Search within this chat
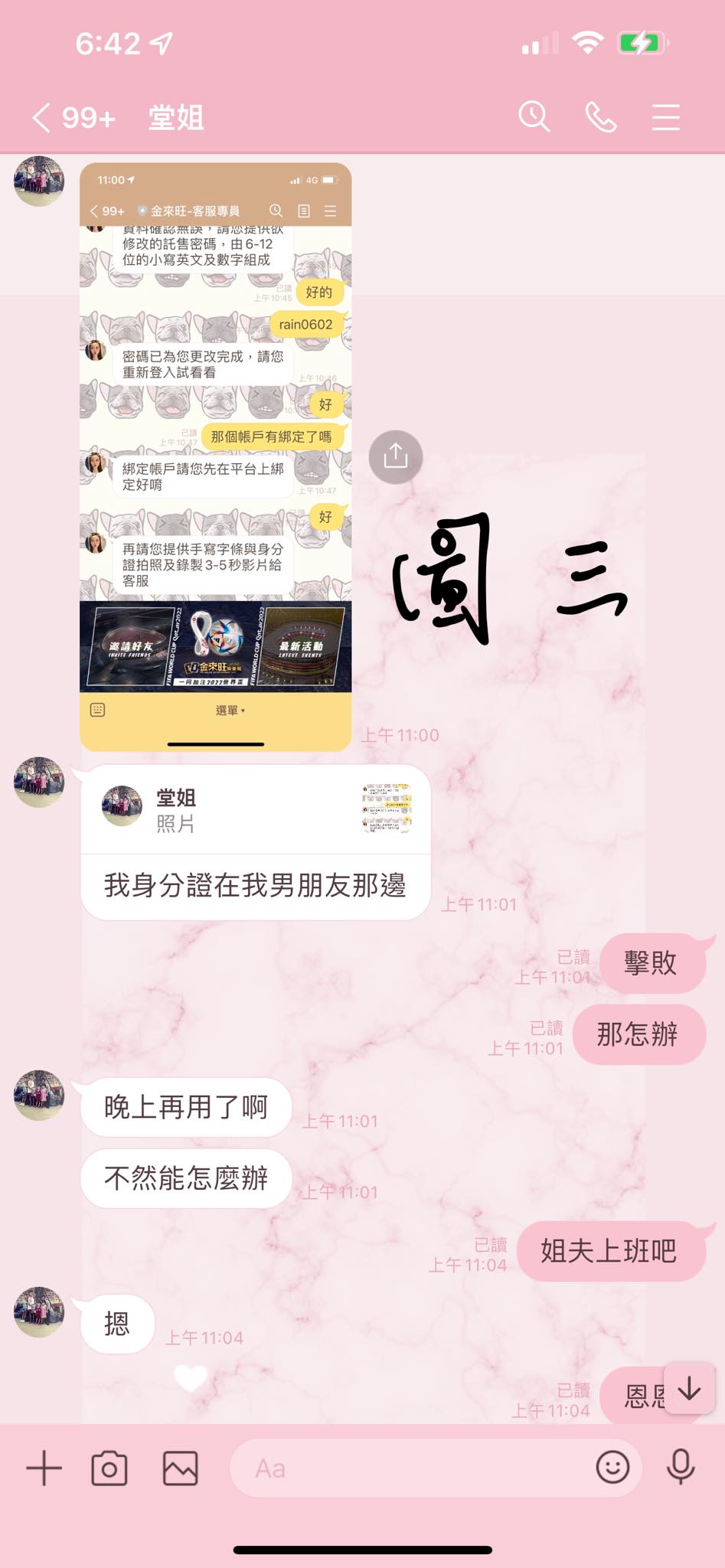Screen dimensions: 725x1568 534,117
